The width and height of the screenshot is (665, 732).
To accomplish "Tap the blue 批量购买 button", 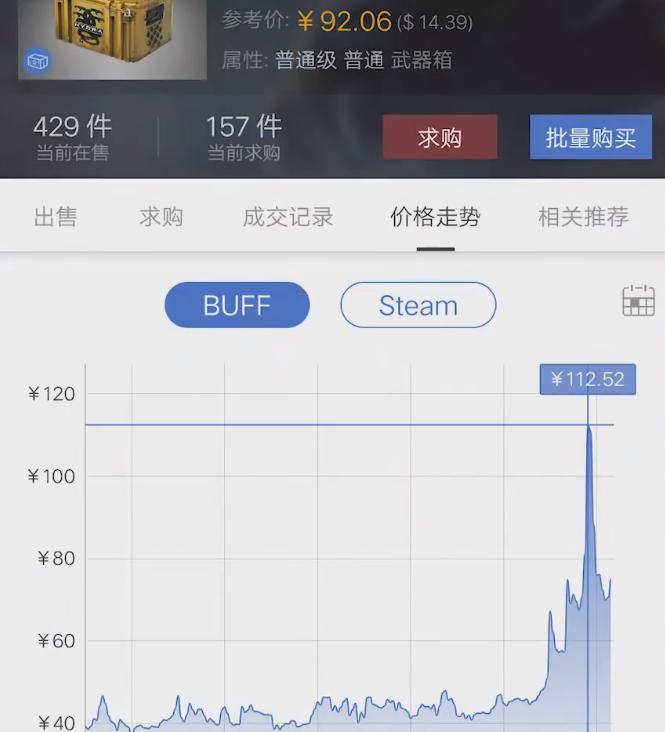I will (x=590, y=137).
